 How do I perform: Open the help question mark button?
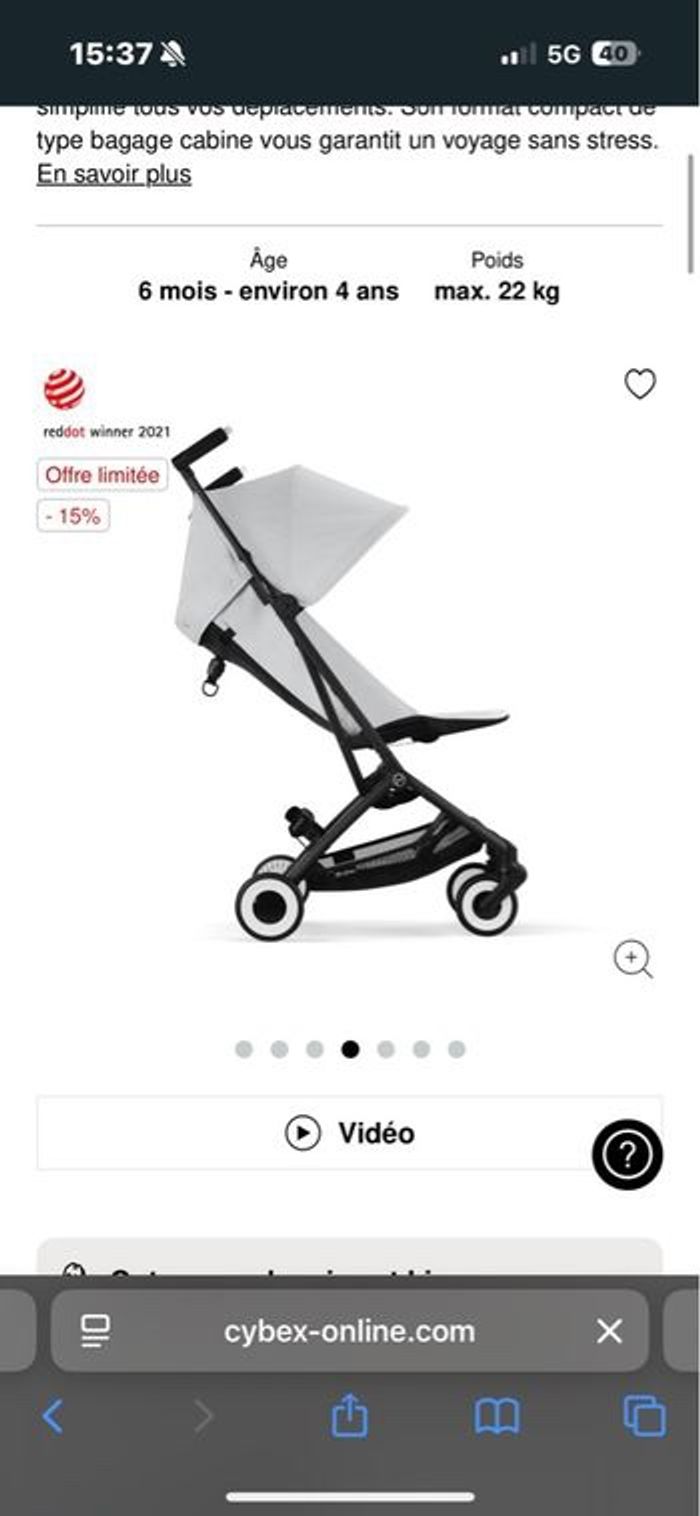click(627, 1155)
